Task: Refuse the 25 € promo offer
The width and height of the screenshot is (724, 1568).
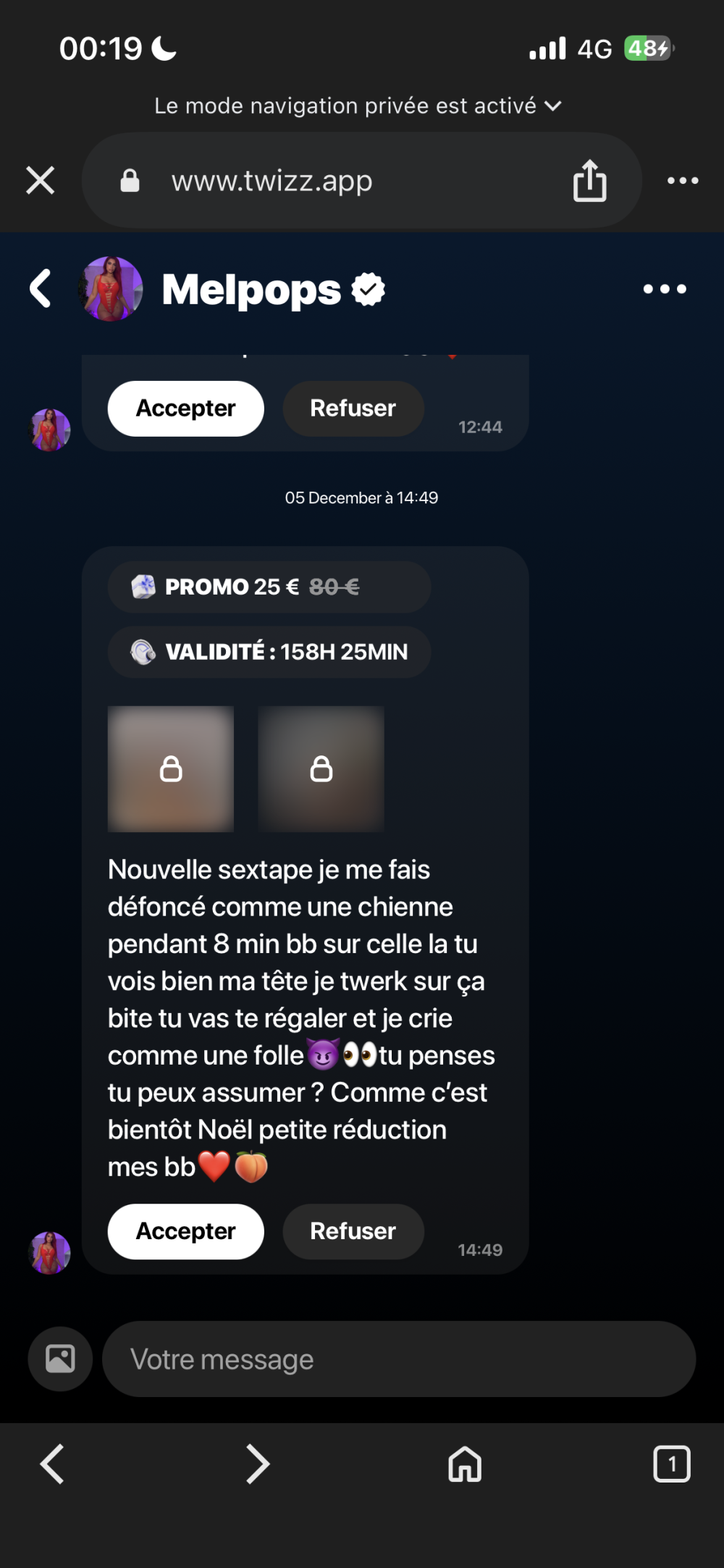Action: click(x=353, y=1231)
